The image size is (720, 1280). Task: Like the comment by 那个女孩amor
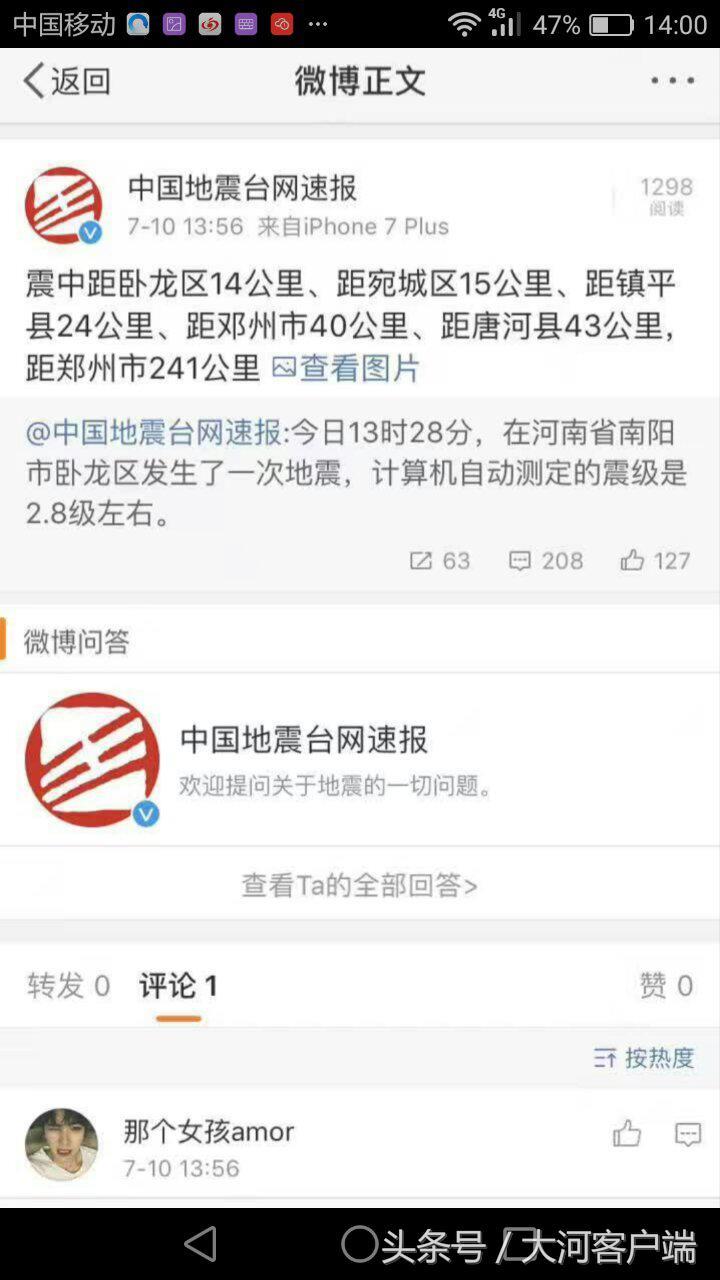[627, 1134]
